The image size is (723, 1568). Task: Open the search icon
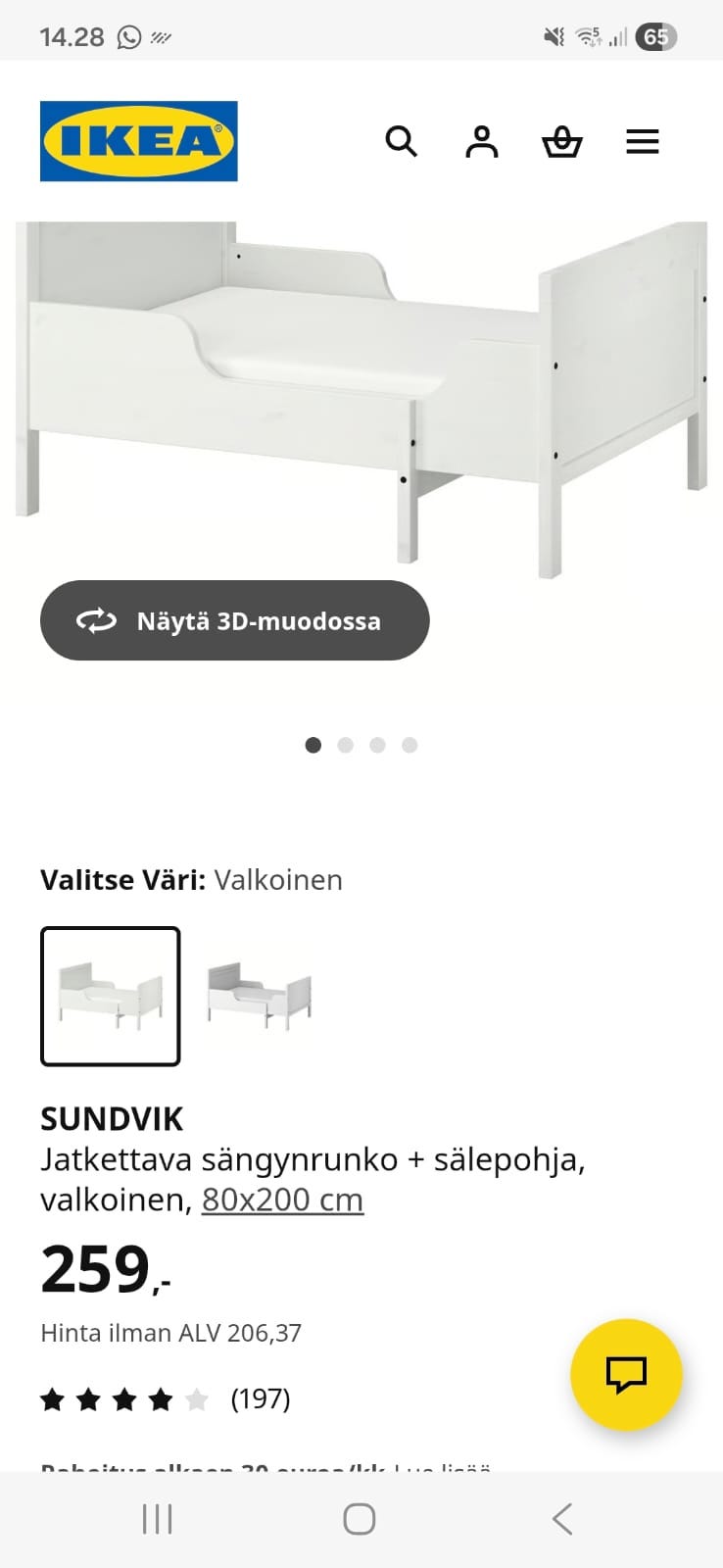point(402,141)
